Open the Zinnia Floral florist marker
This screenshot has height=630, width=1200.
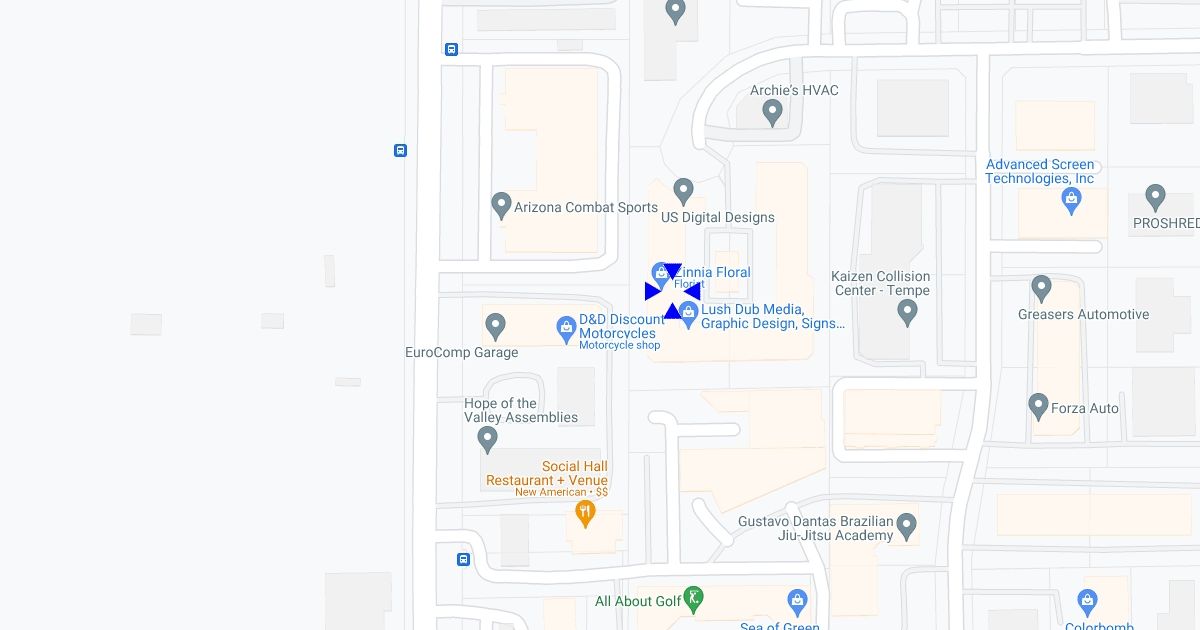click(661, 273)
